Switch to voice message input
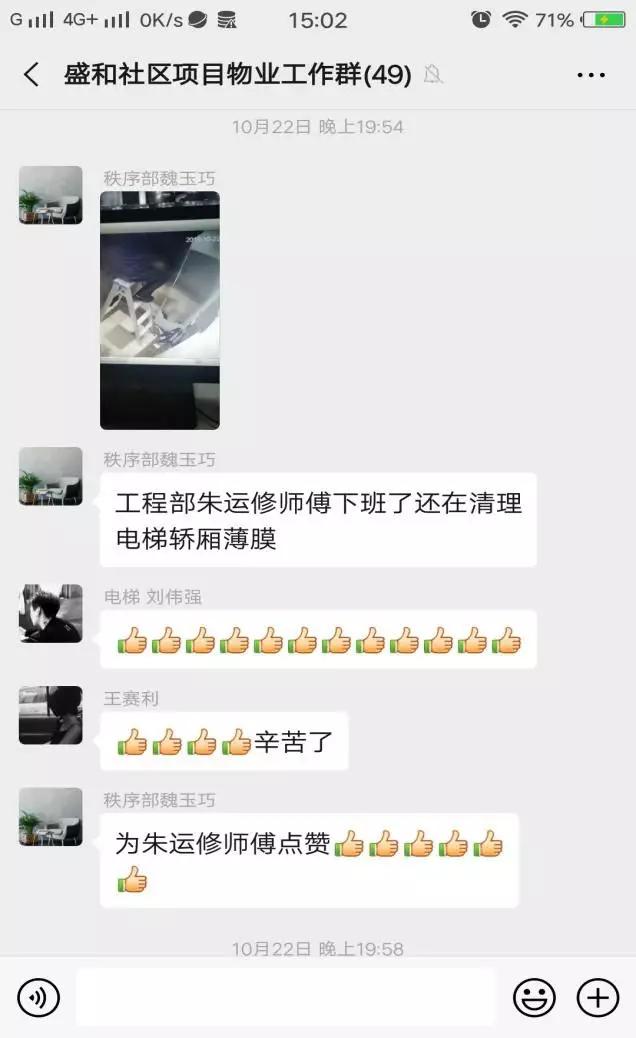The image size is (636, 1038). click(39, 997)
